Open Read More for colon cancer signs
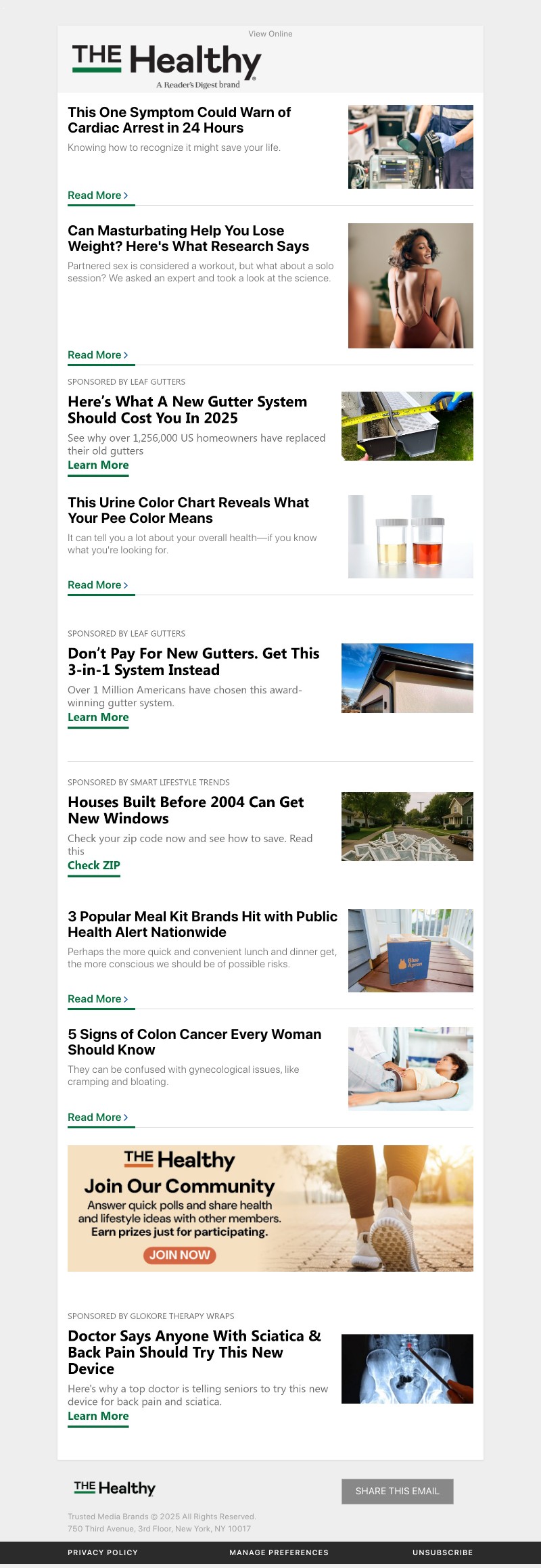Screen dimensions: 541x1568 (97, 1117)
